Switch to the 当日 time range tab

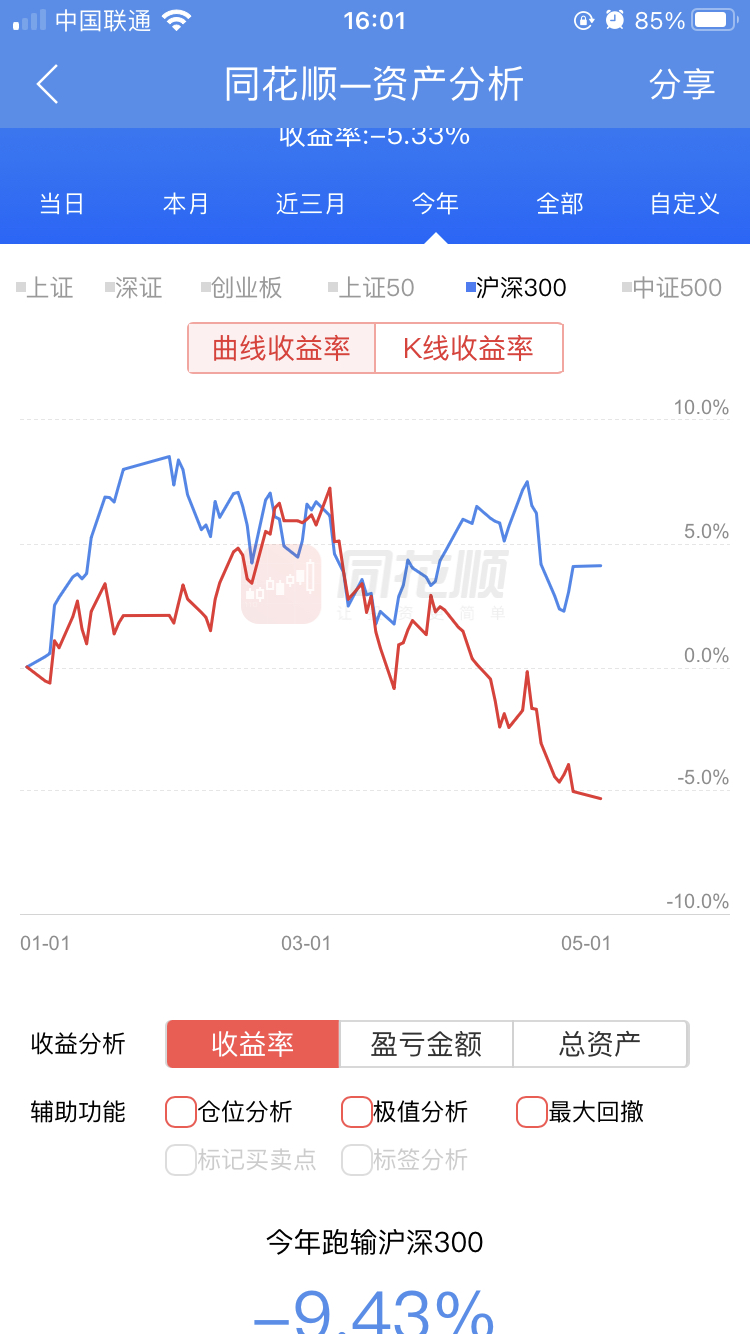point(62,204)
